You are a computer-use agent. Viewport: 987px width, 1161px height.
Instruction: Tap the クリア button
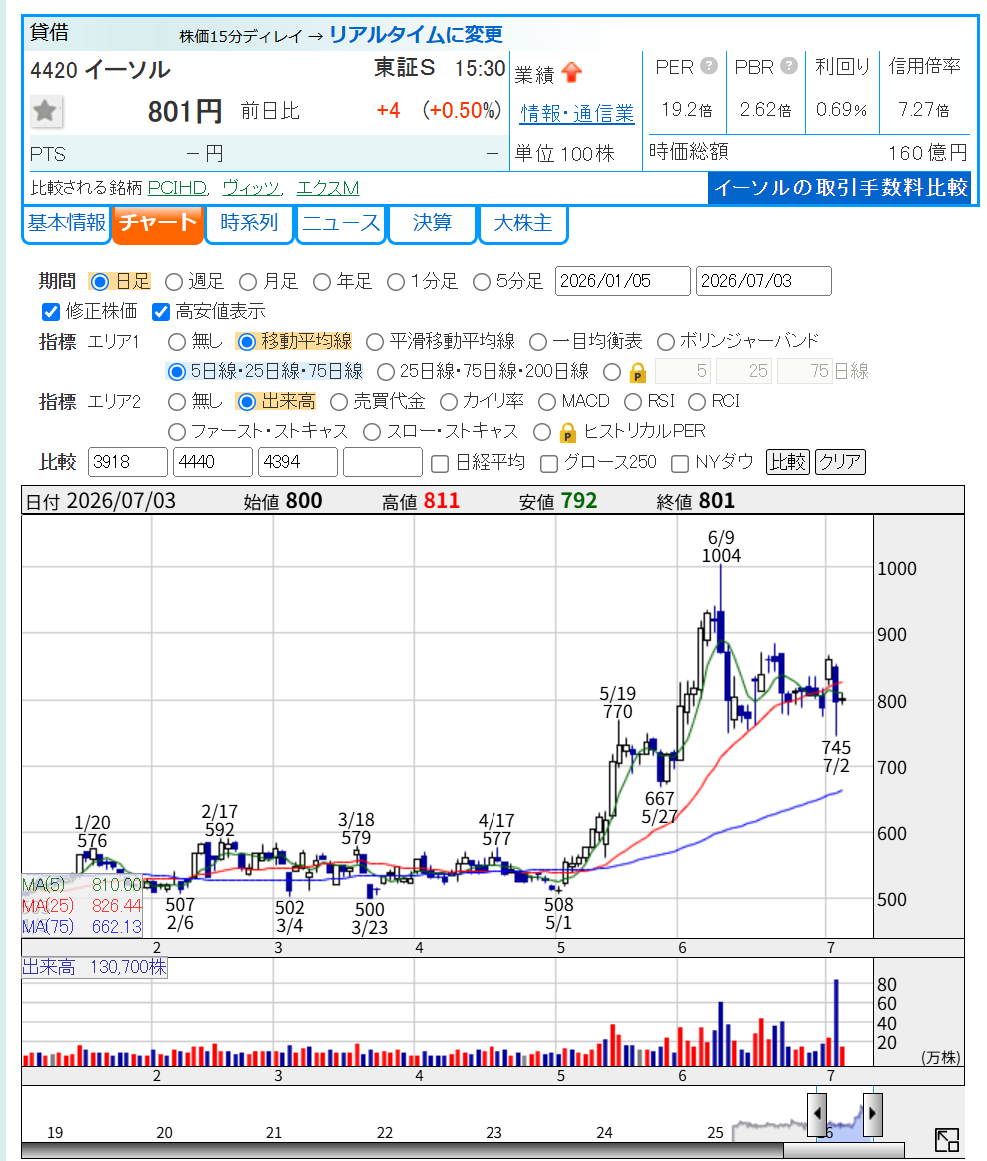tap(840, 462)
